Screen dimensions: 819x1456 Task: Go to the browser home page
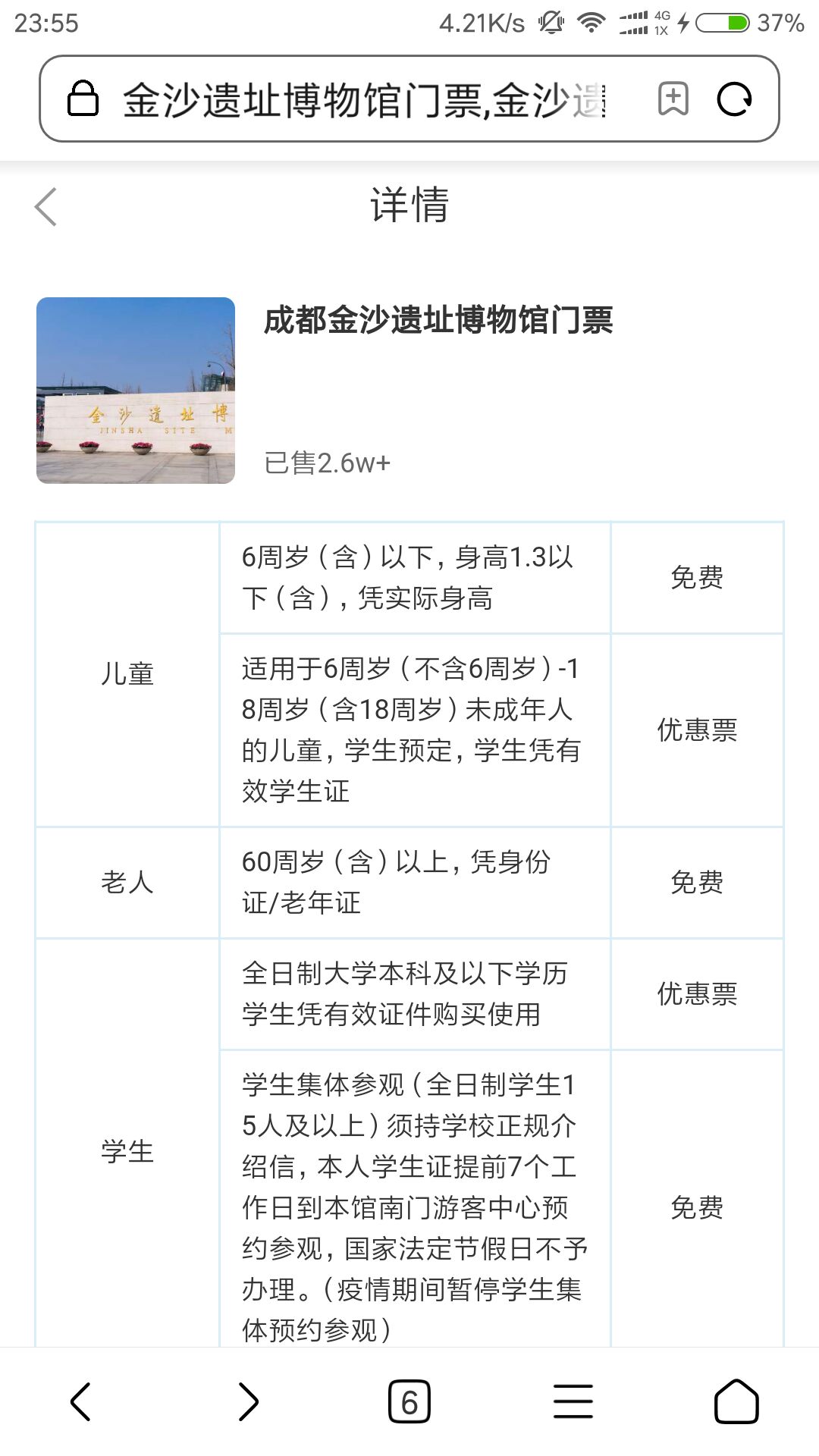click(736, 1401)
